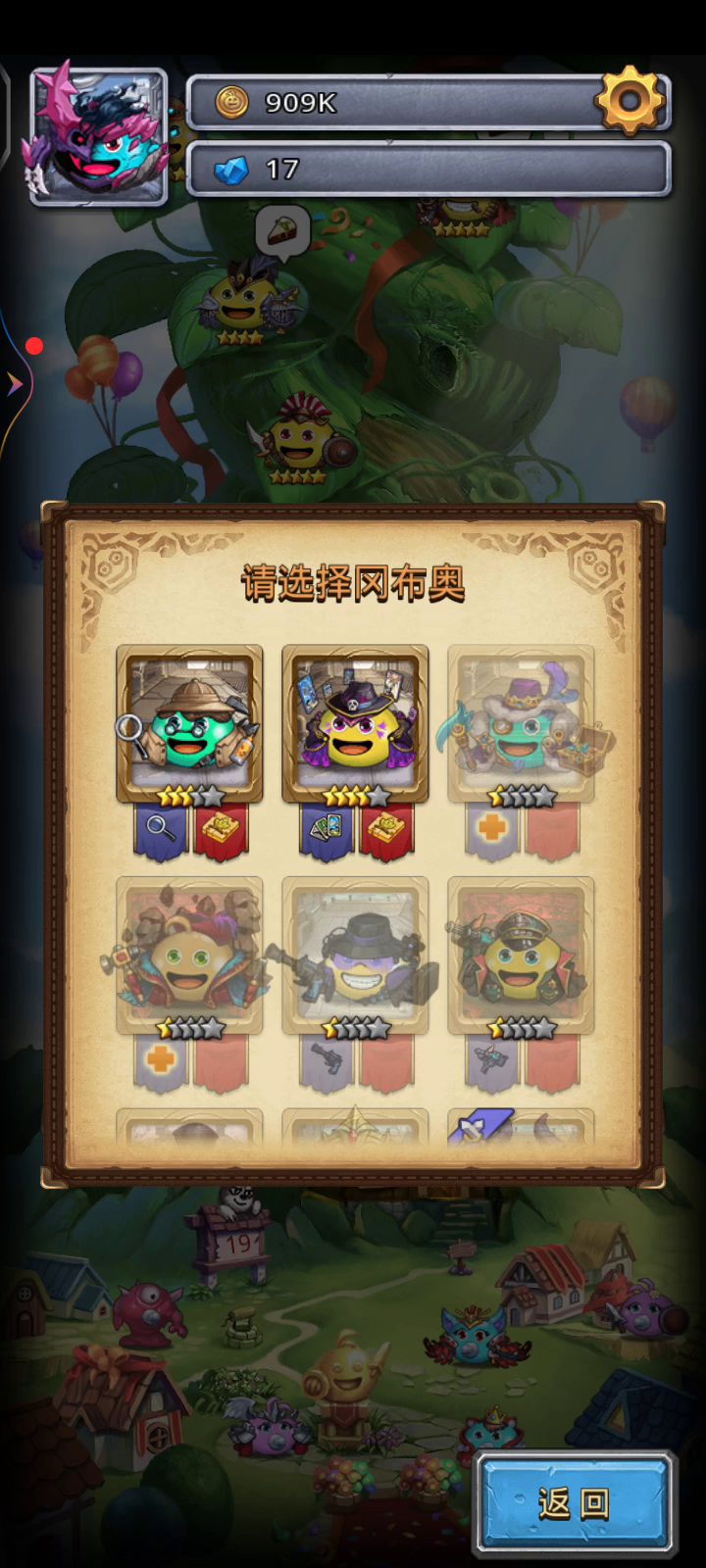This screenshot has height=1568, width=706.
Task: Open the player avatar profile
Action: 98,136
